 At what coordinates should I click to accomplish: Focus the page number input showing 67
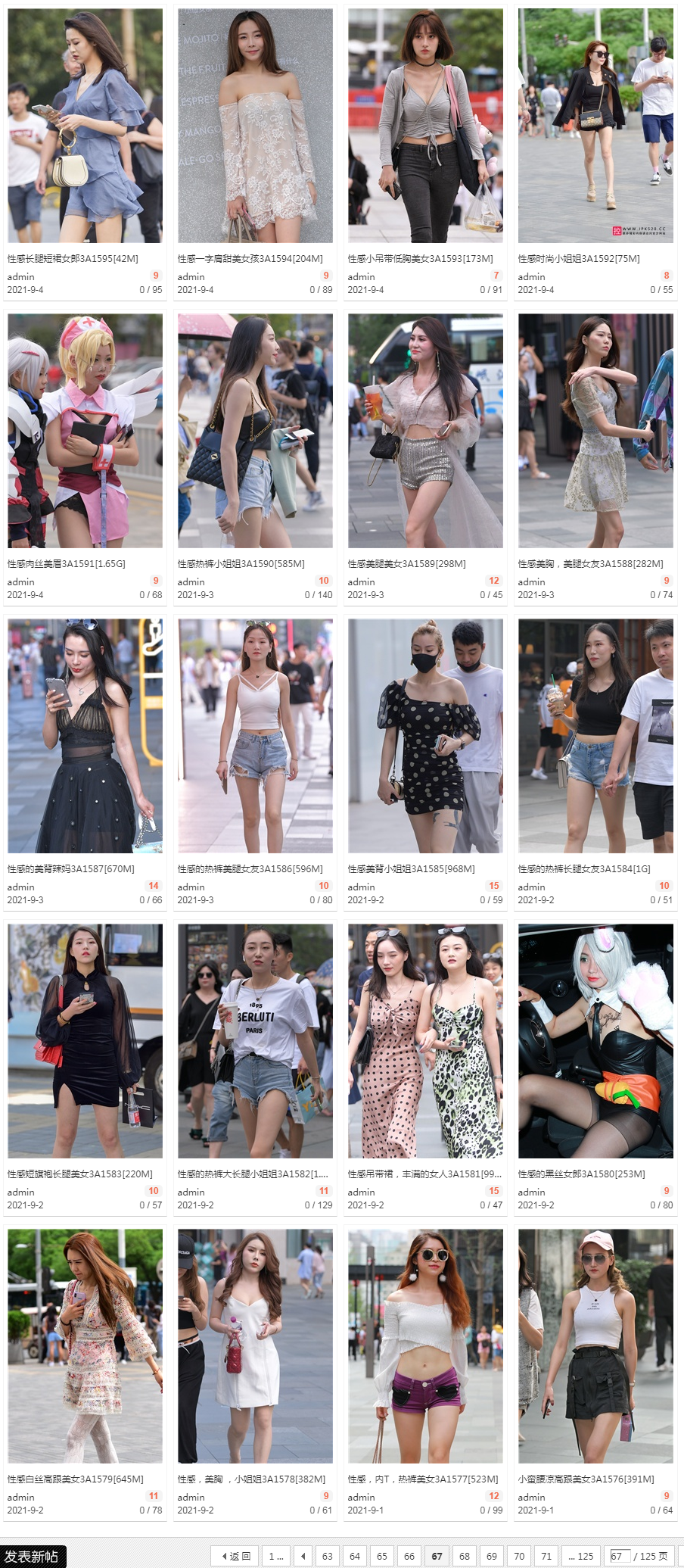(x=620, y=1556)
